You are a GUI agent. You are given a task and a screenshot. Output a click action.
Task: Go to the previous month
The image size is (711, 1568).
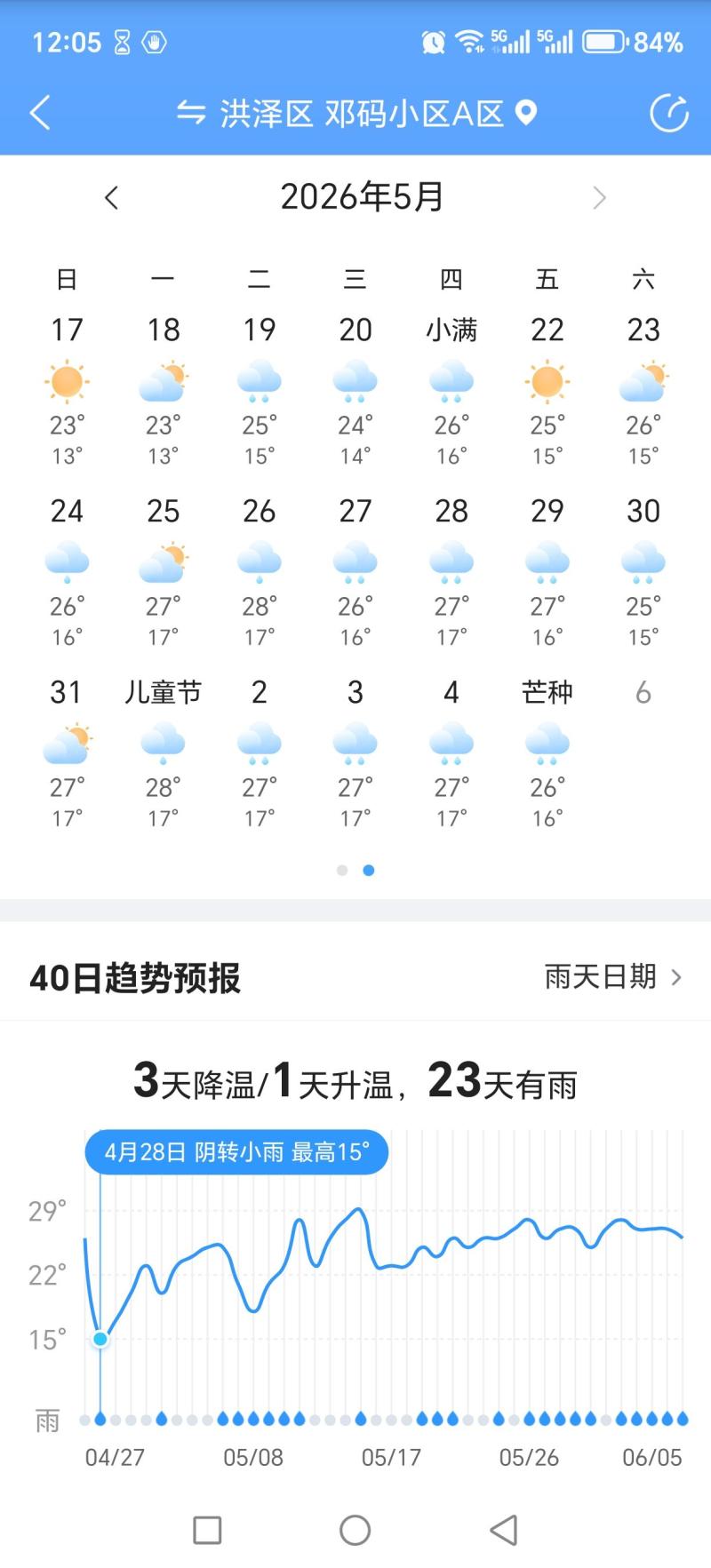(x=111, y=197)
